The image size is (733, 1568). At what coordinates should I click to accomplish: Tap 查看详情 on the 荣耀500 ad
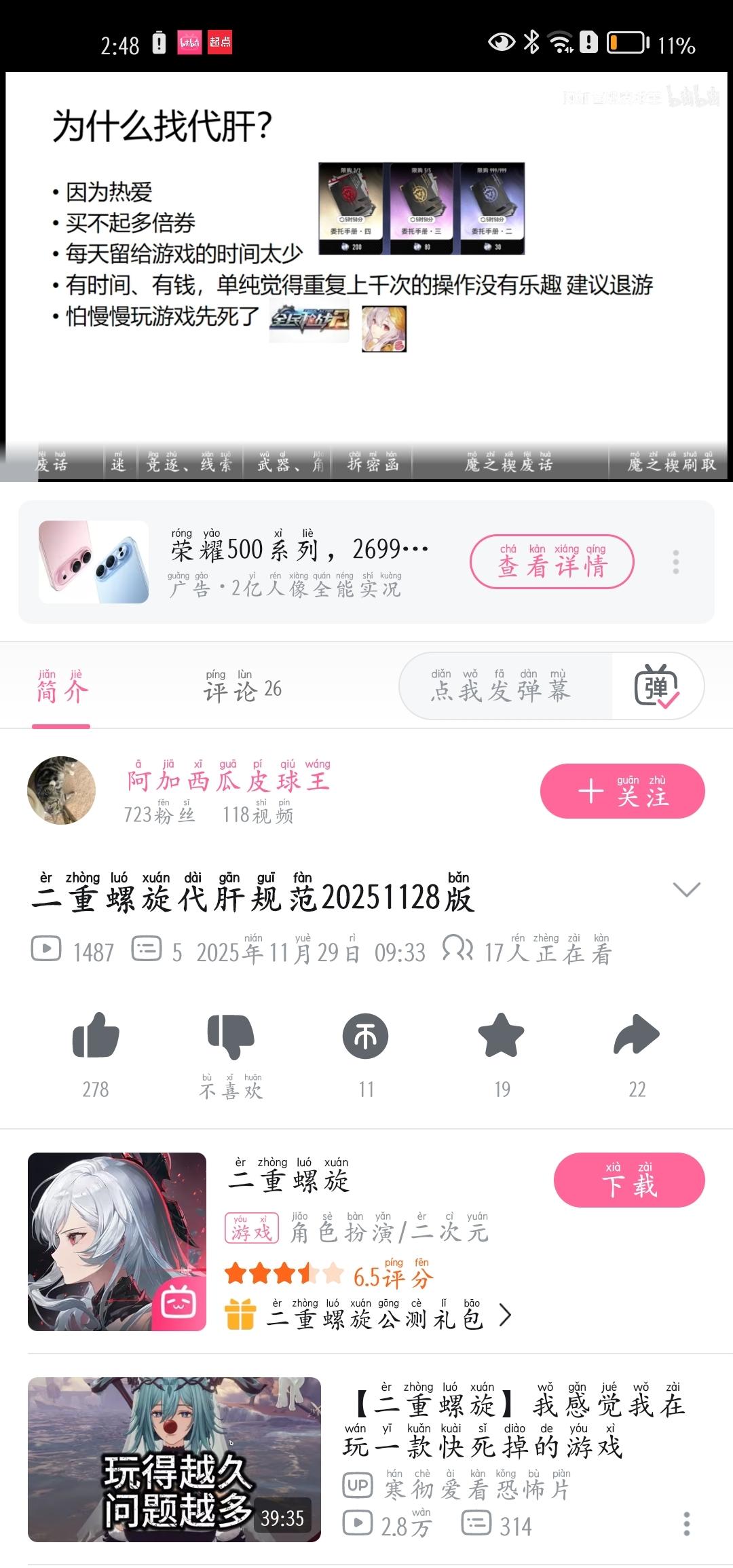tap(552, 562)
